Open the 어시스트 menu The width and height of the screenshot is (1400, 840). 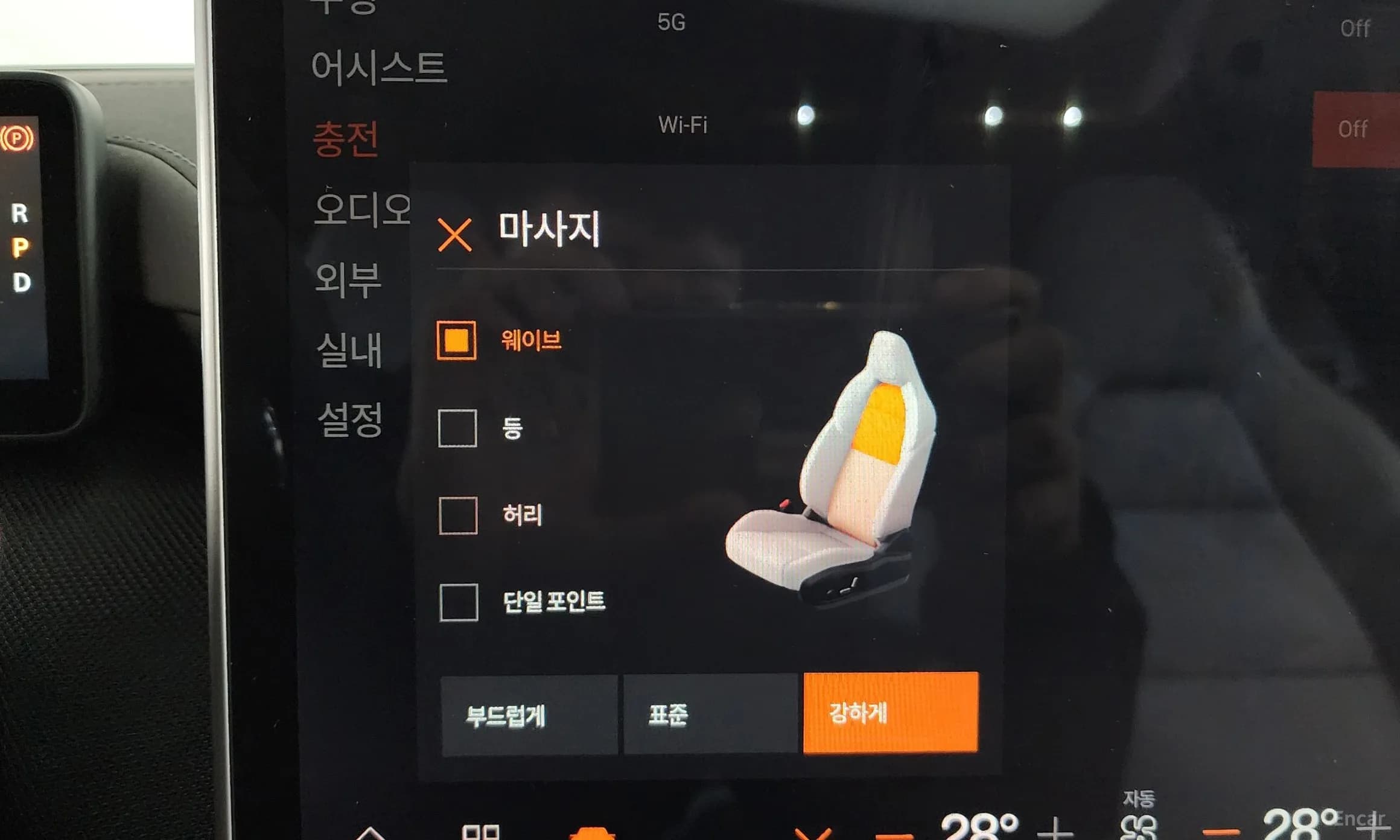pyautogui.click(x=379, y=67)
